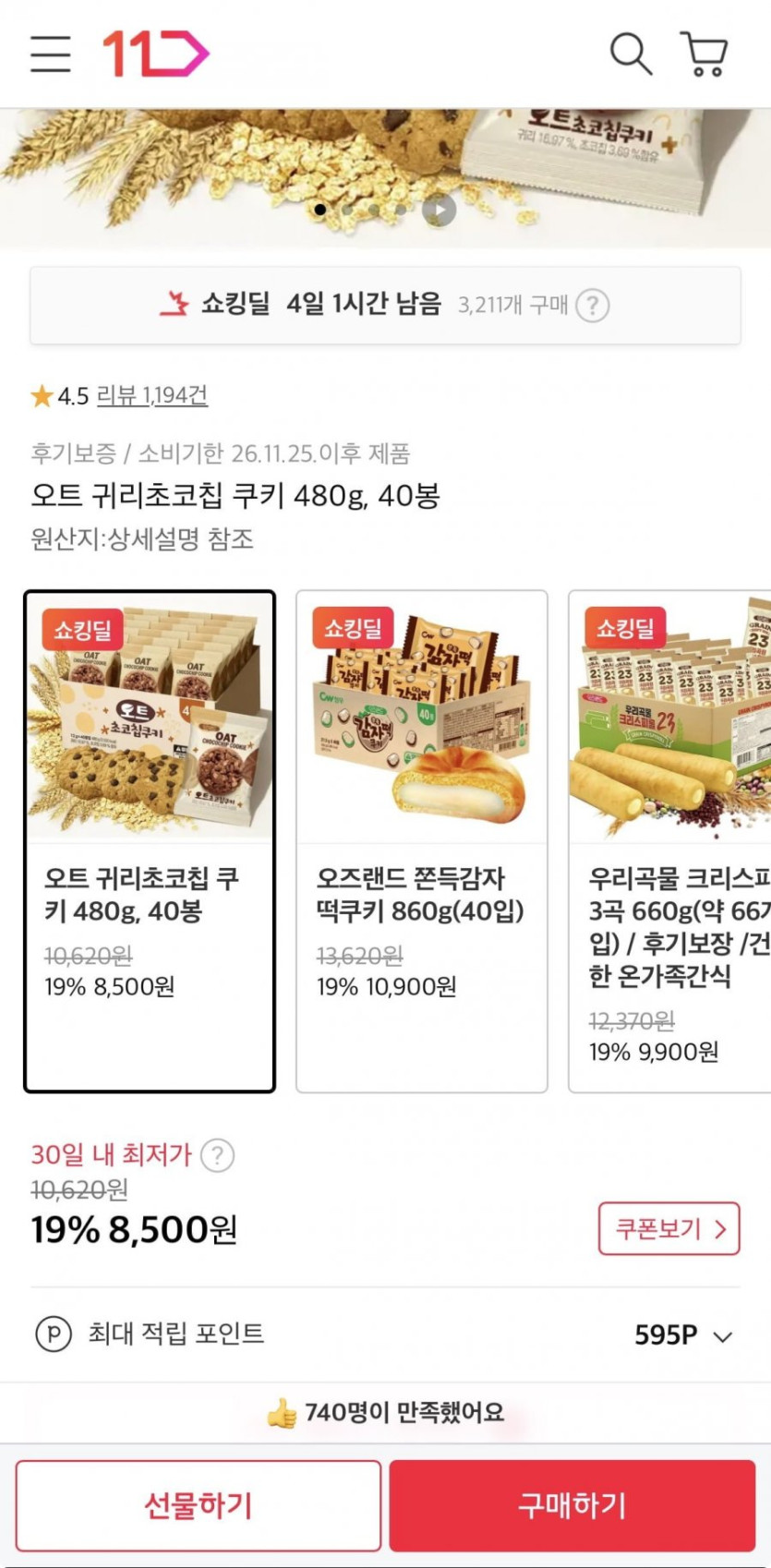This screenshot has height=1568, width=771.
Task: Open the 오즈랜드 쫀득감자떡쿠키 860g card
Action: point(422,840)
